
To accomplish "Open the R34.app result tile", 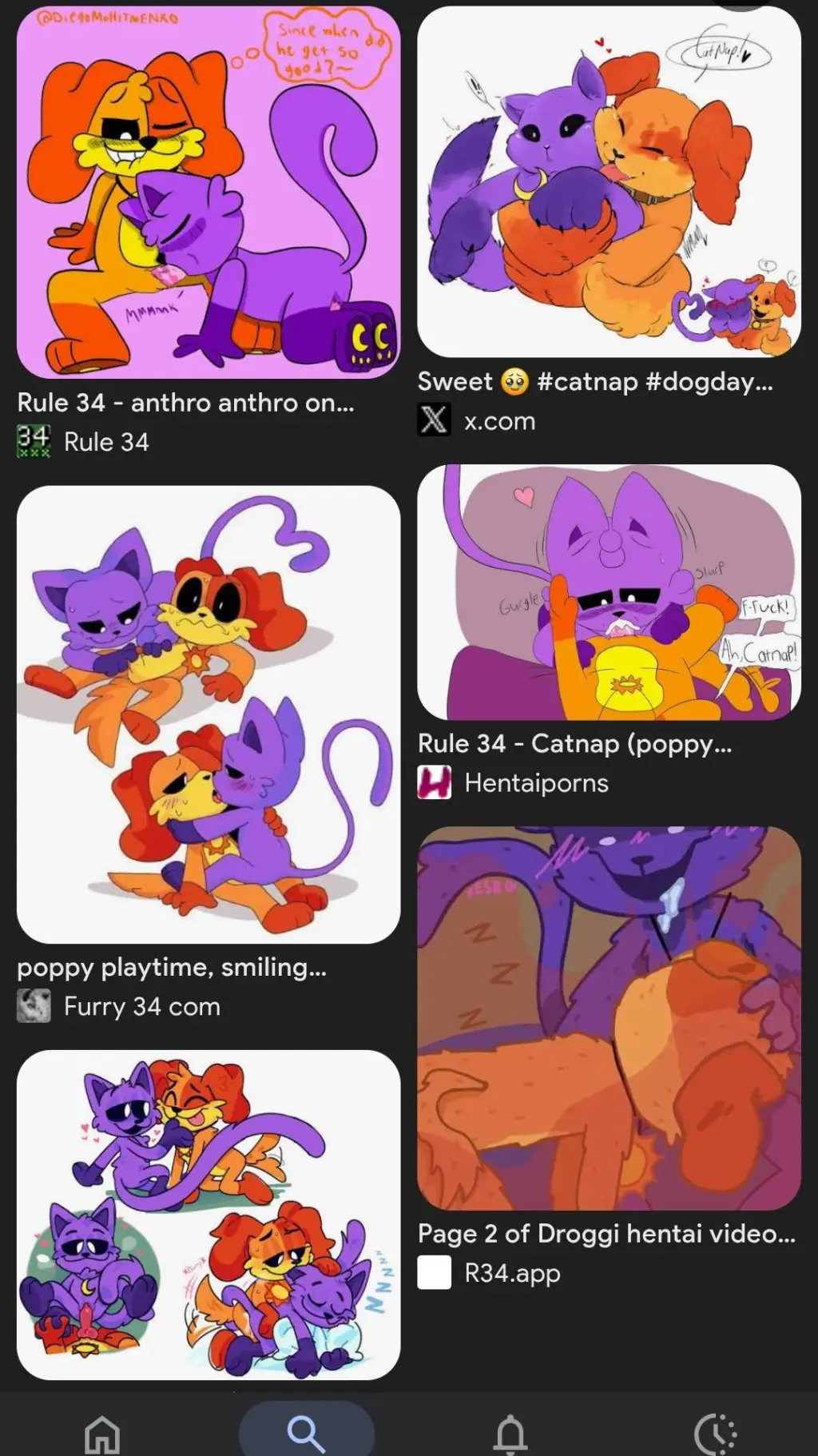I will (609, 1018).
